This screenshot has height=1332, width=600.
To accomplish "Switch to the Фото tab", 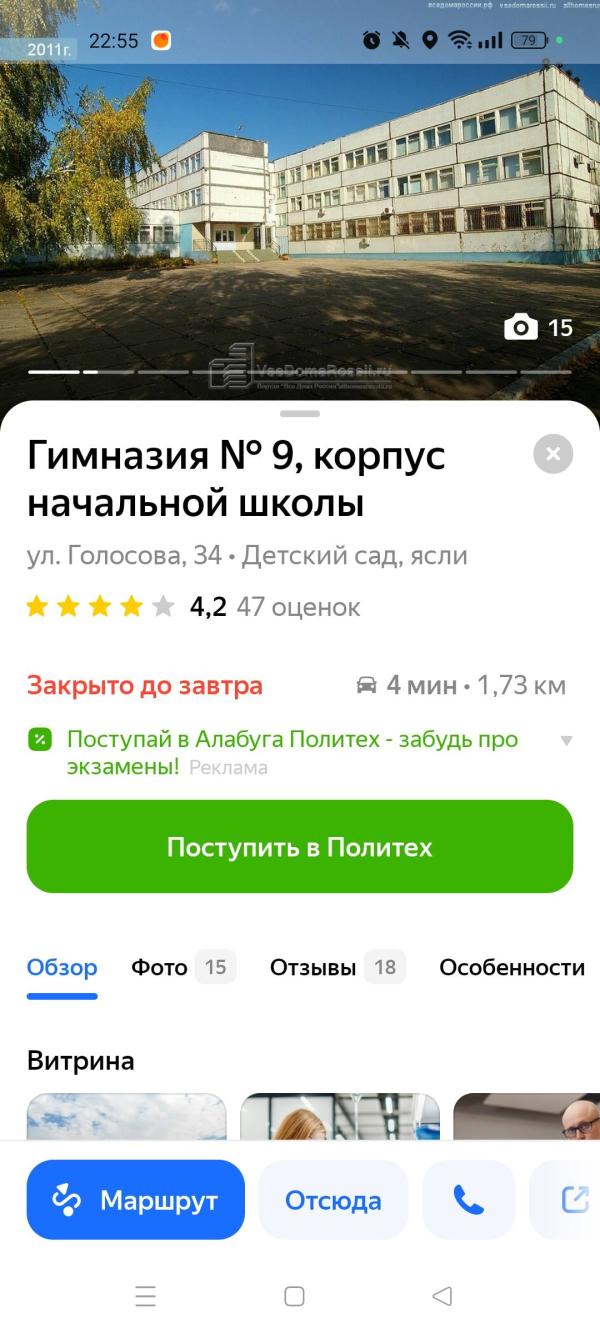I will point(181,967).
